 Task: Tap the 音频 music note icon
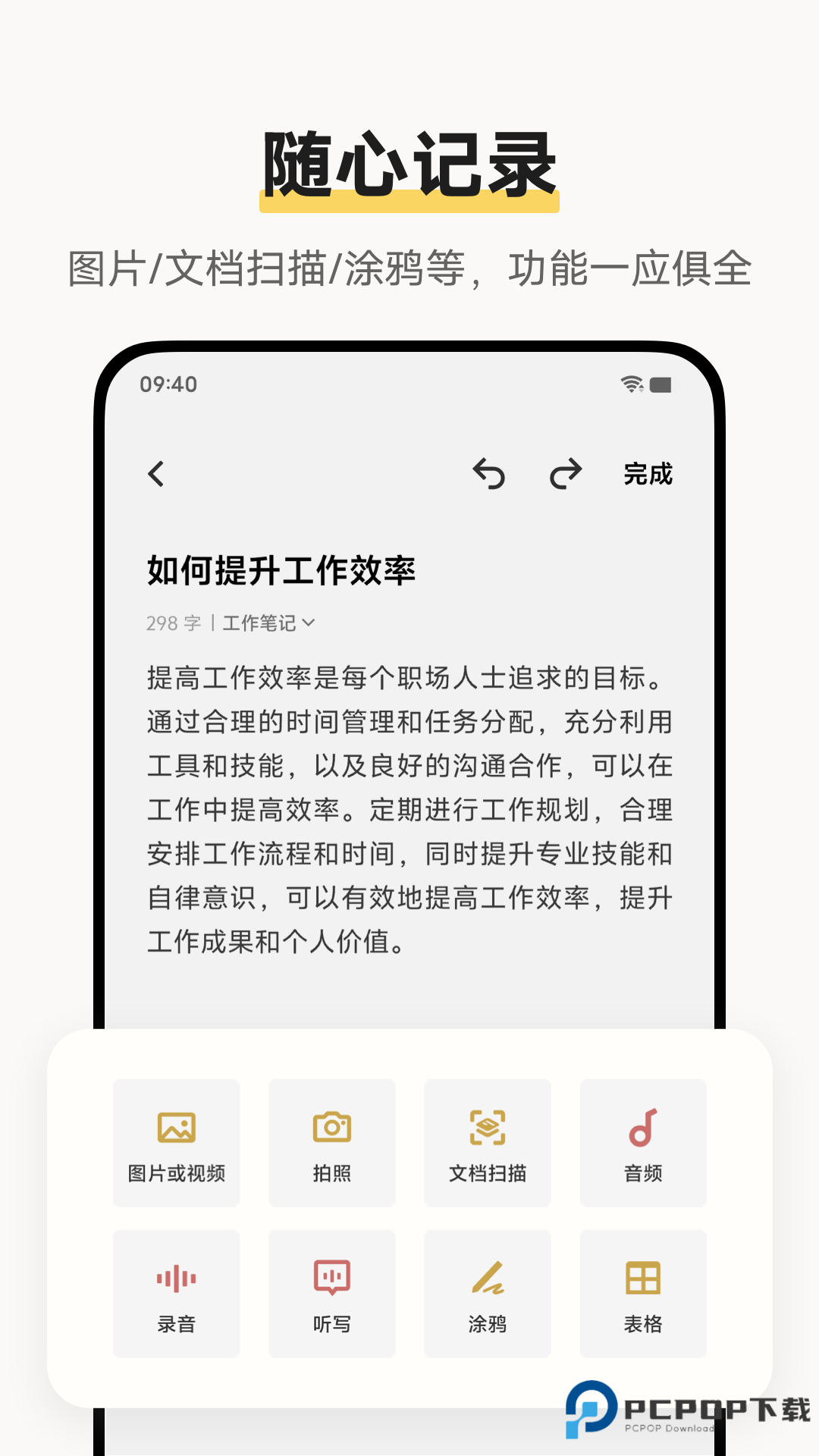[x=642, y=1128]
